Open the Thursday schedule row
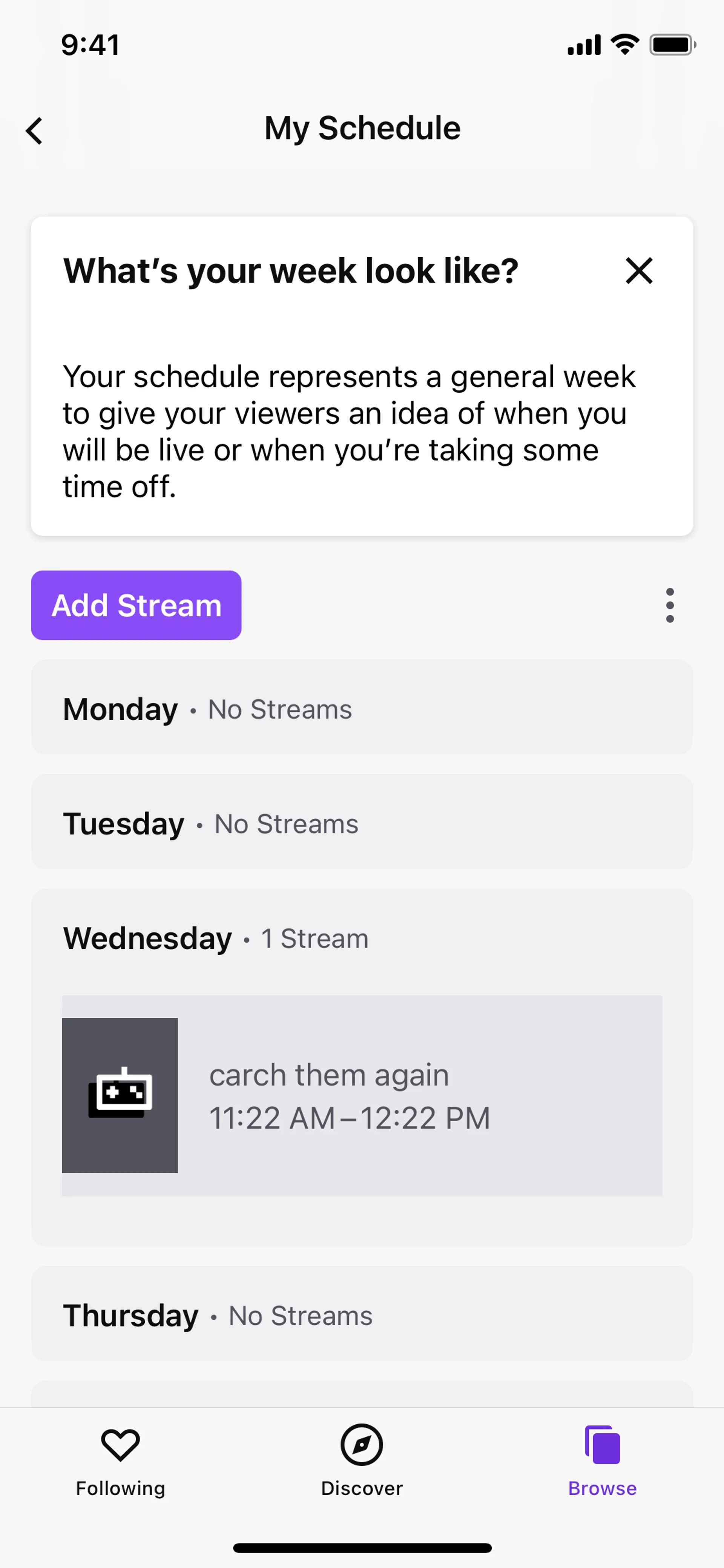The image size is (724, 1568). pyautogui.click(x=362, y=1313)
